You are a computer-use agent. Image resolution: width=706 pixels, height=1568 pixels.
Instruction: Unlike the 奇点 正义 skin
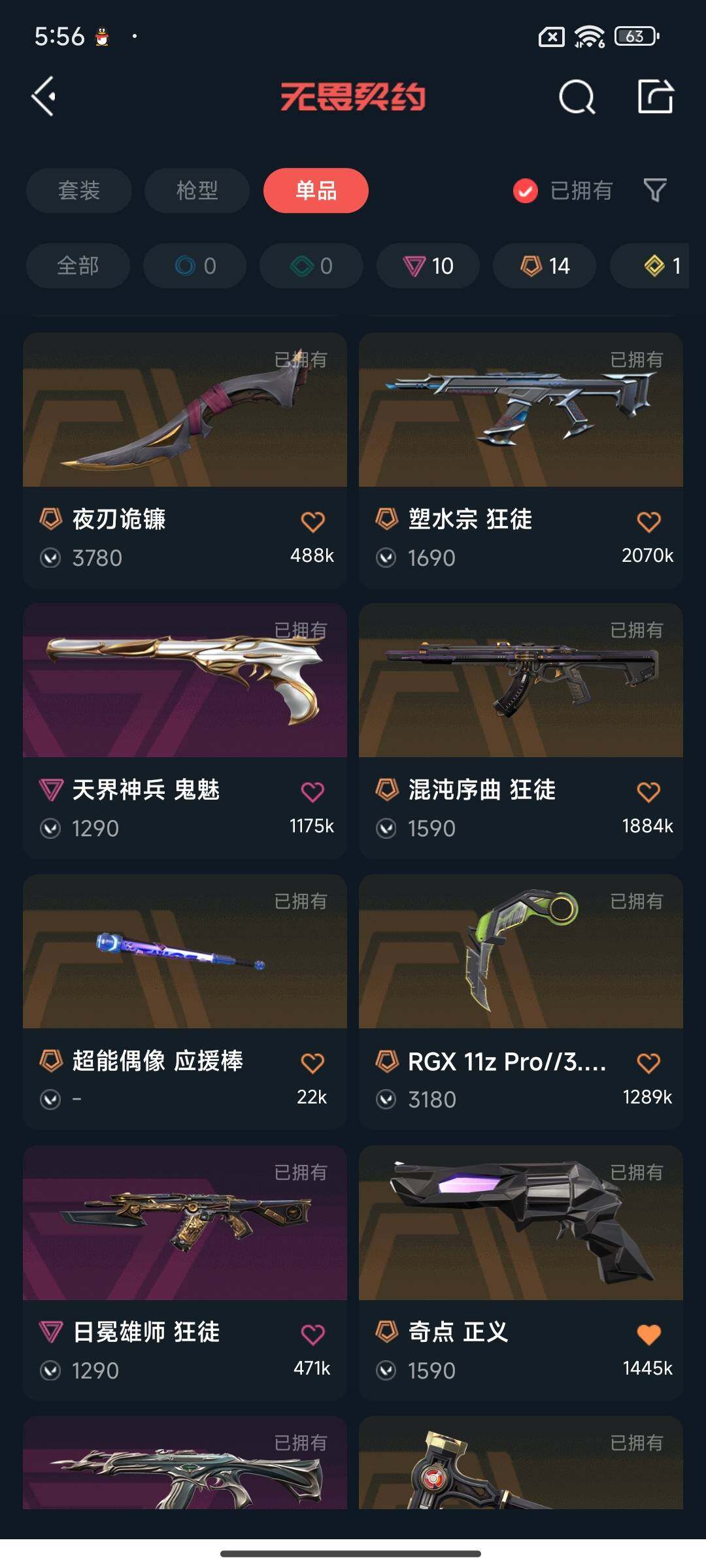pyautogui.click(x=648, y=1334)
